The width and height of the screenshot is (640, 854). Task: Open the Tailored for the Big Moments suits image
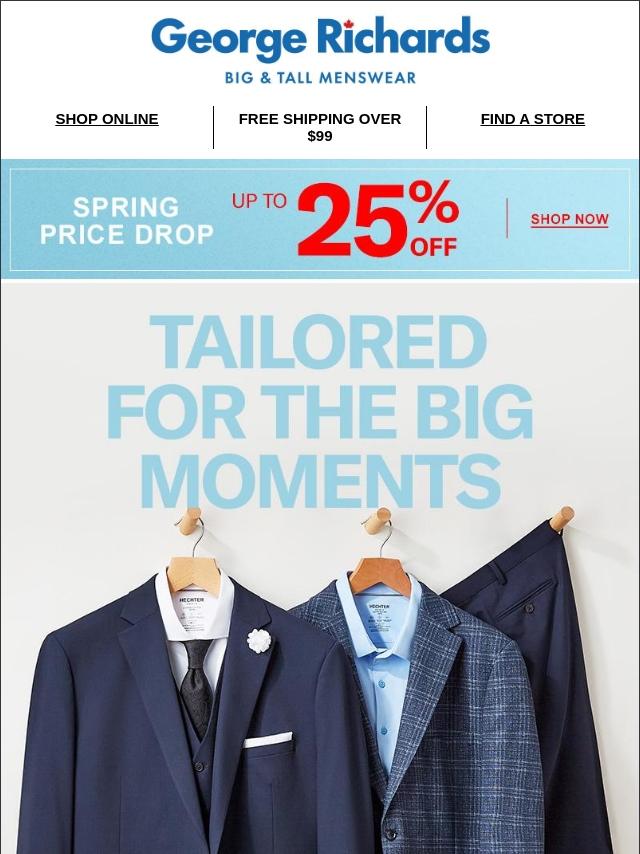point(320,568)
